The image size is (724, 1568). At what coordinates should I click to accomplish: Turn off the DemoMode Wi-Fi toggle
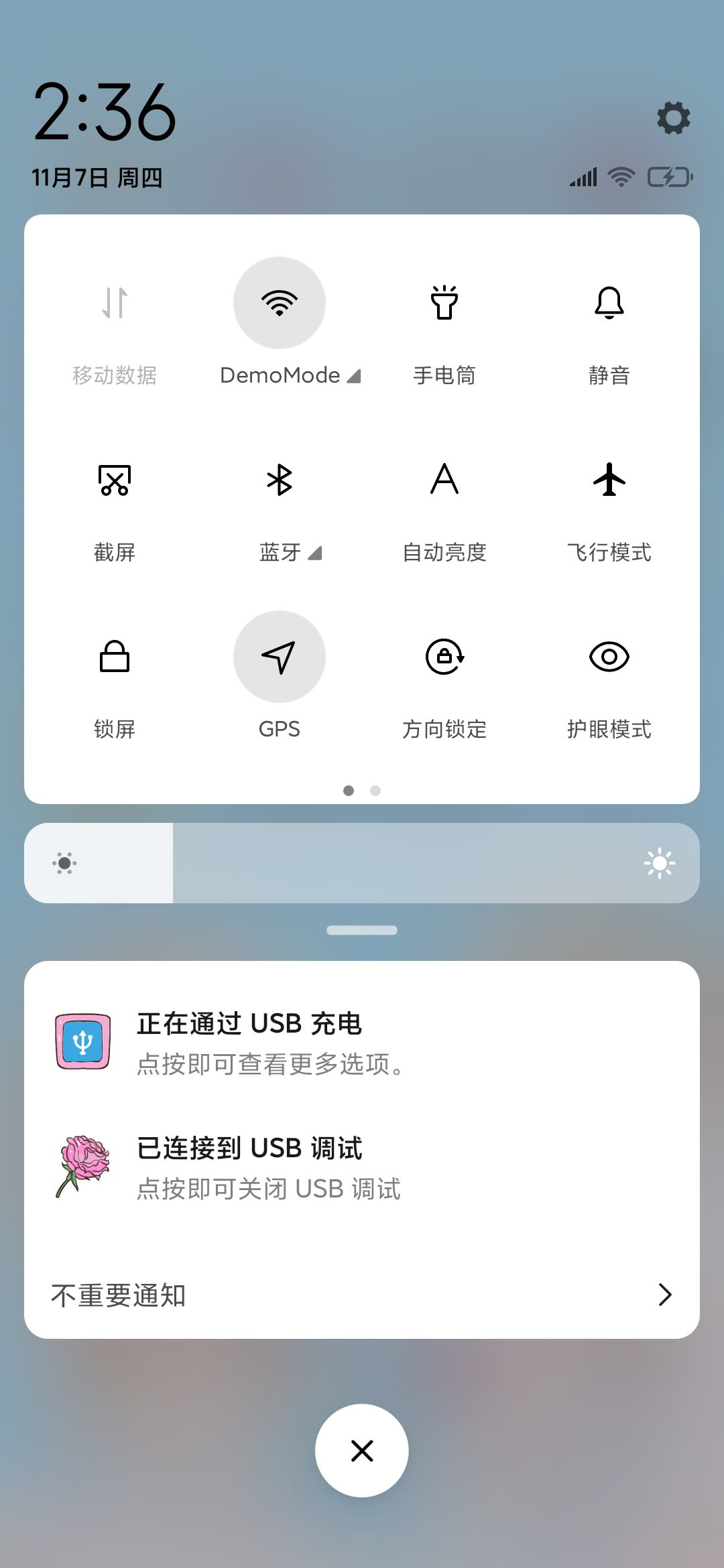pyautogui.click(x=280, y=303)
